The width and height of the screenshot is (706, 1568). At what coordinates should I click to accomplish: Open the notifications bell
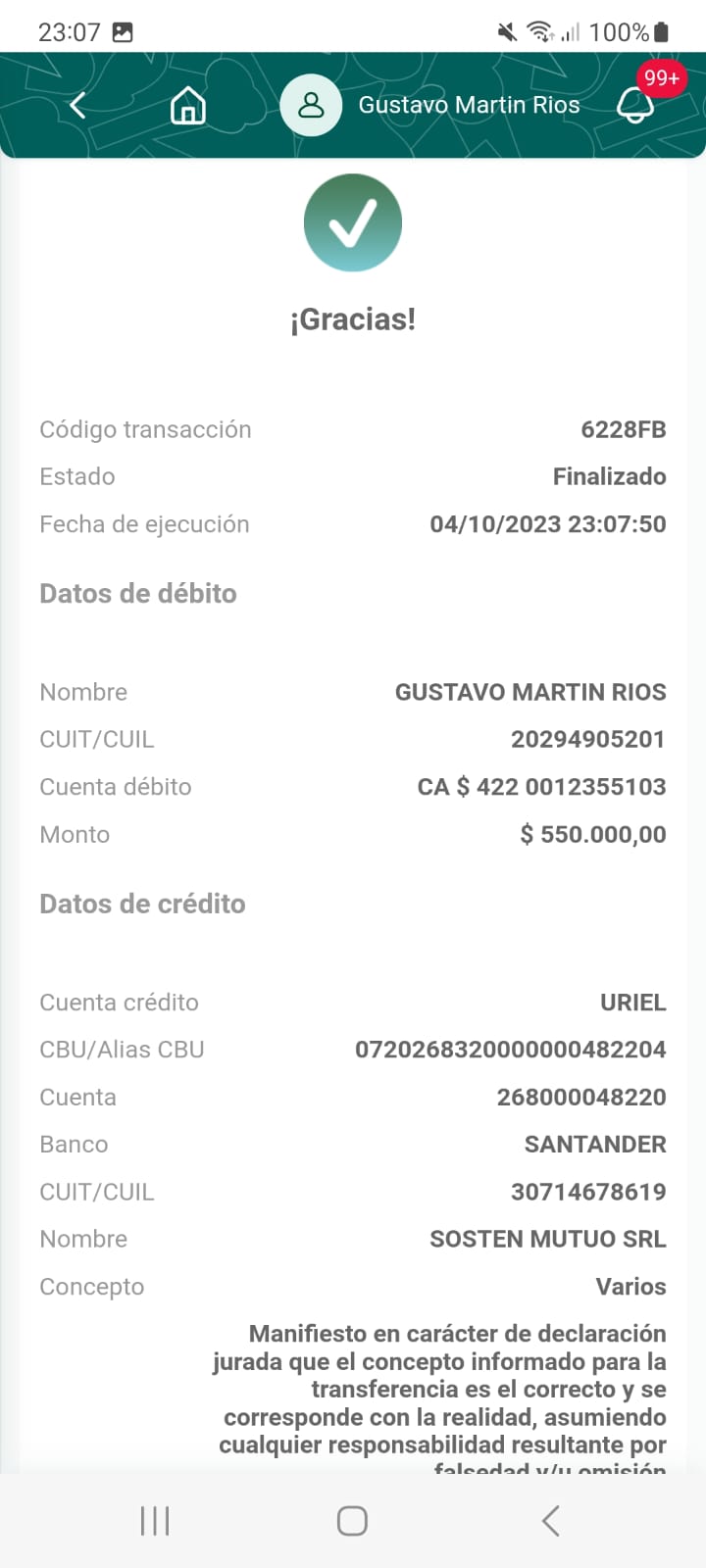pos(635,106)
